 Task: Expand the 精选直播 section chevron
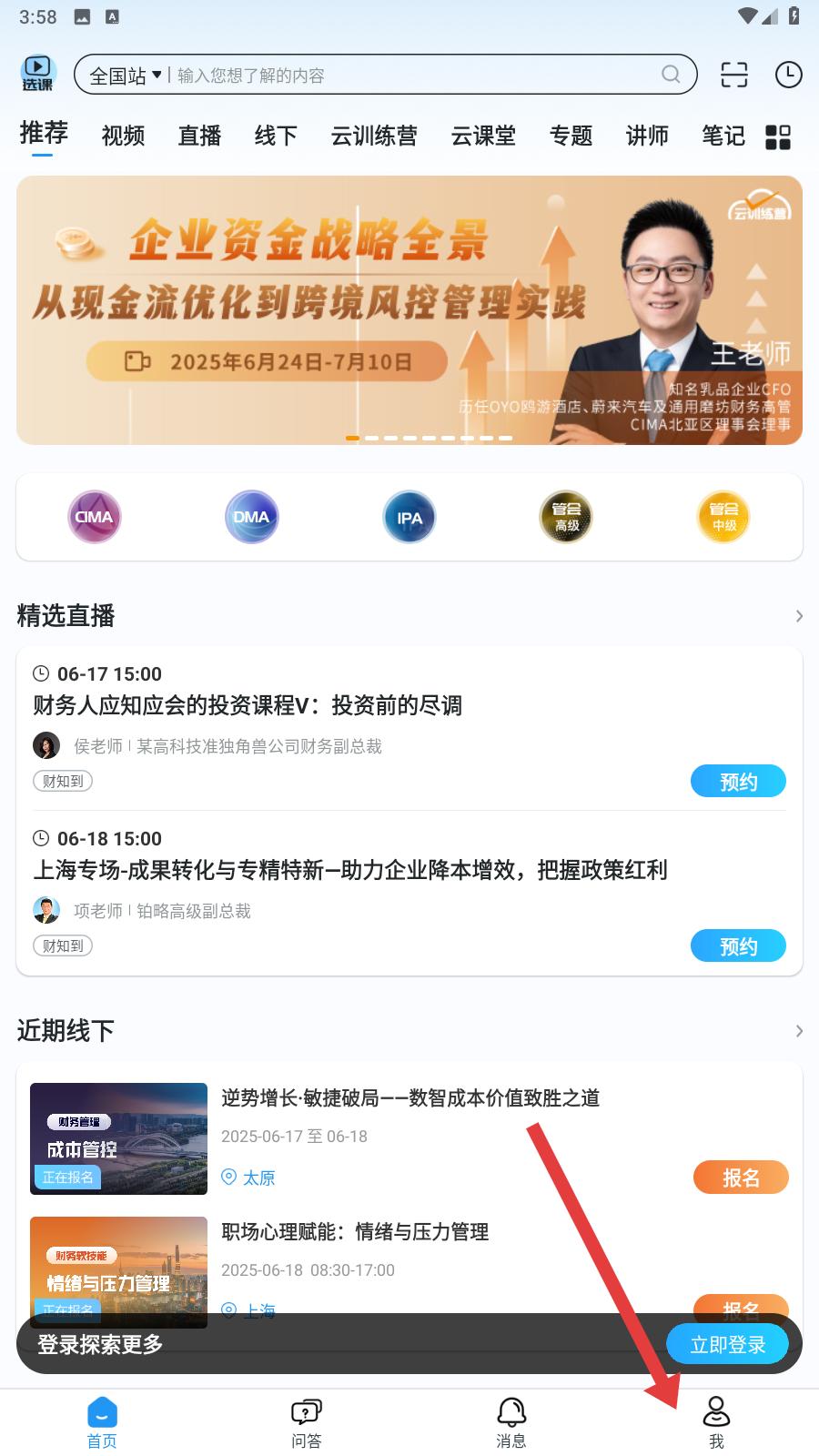tap(799, 616)
